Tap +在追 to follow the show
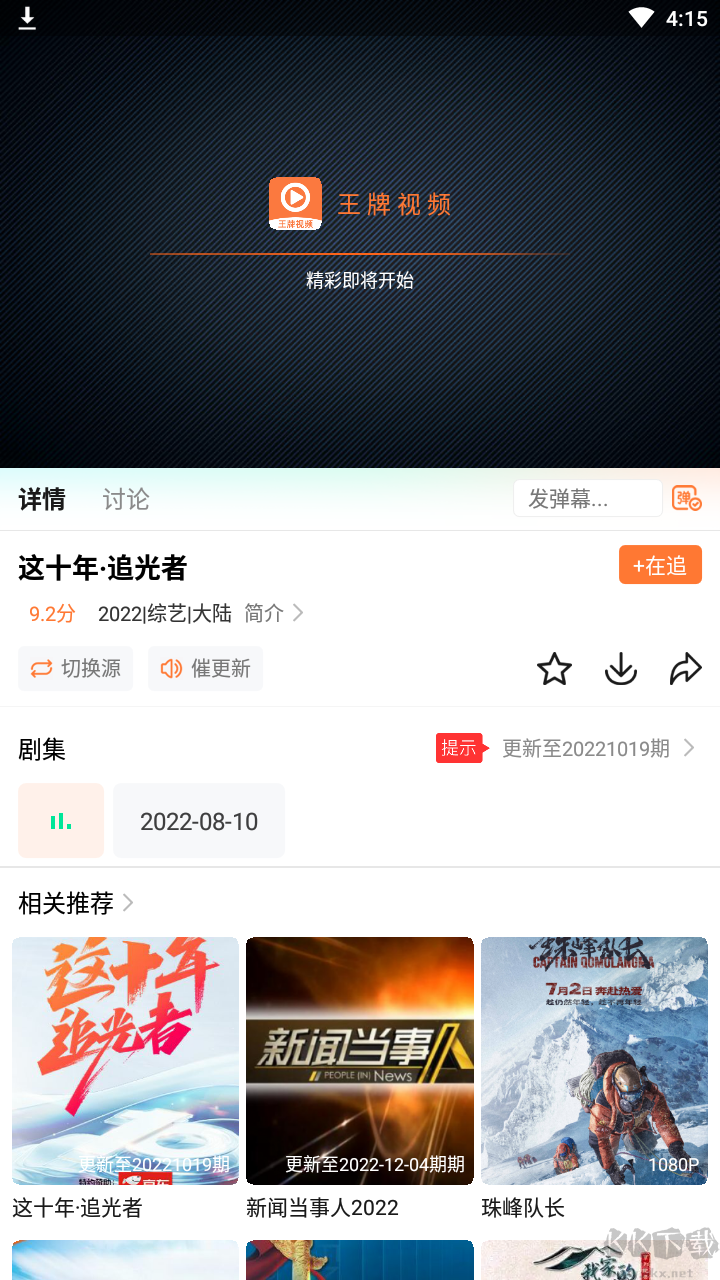 point(660,565)
